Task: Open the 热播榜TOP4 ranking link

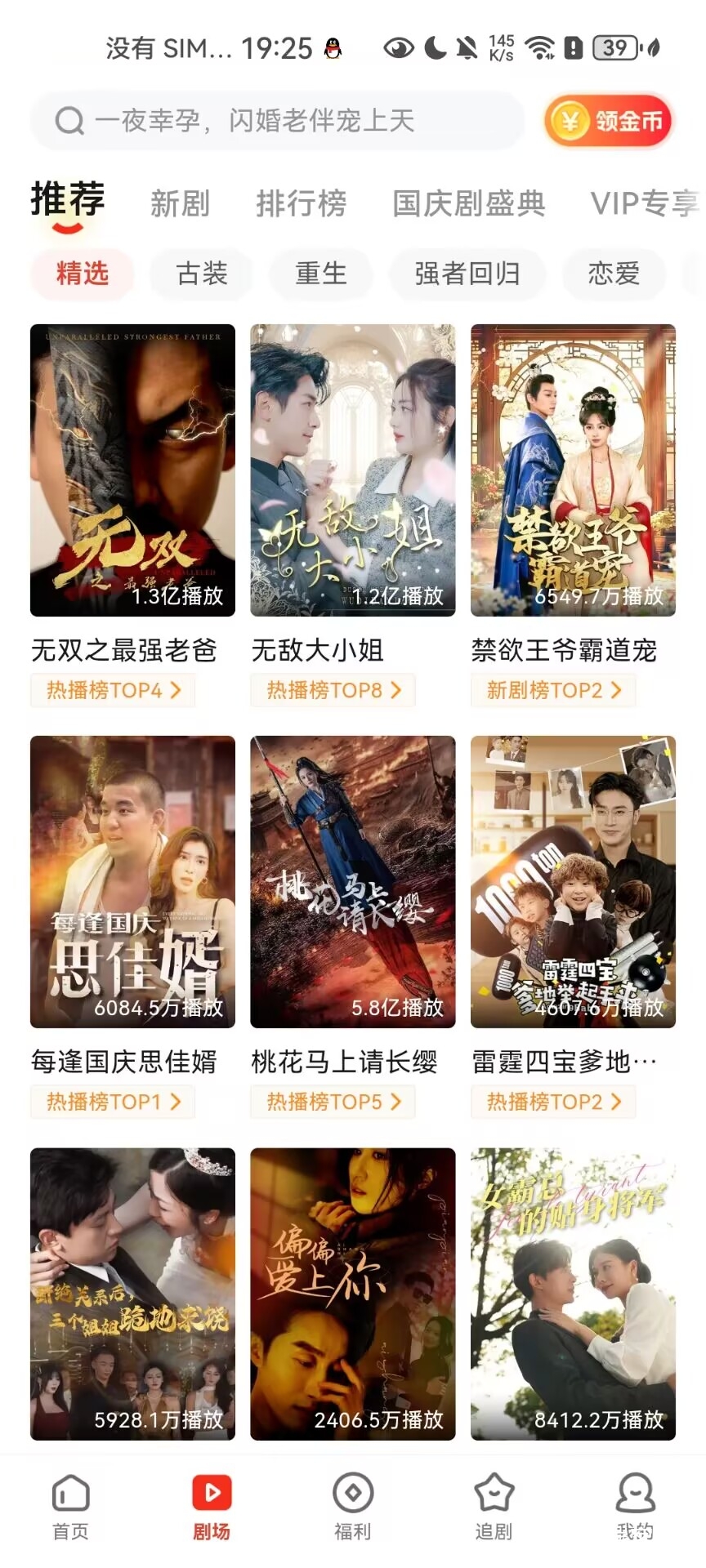Action: pos(114,690)
